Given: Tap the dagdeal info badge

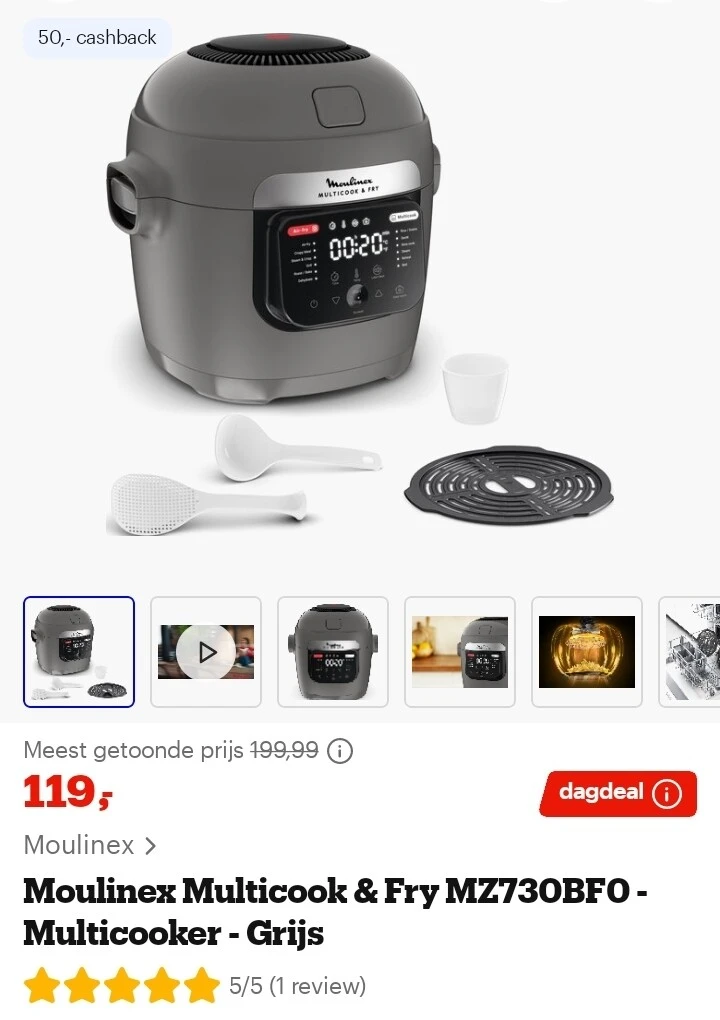Looking at the screenshot, I should [618, 793].
